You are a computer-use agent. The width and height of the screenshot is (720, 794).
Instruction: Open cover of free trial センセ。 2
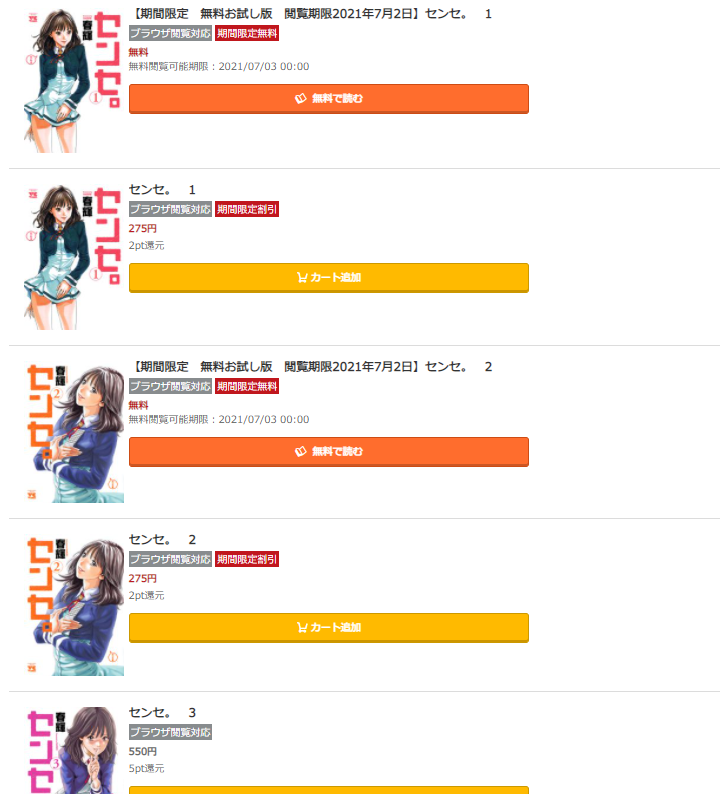[73, 431]
